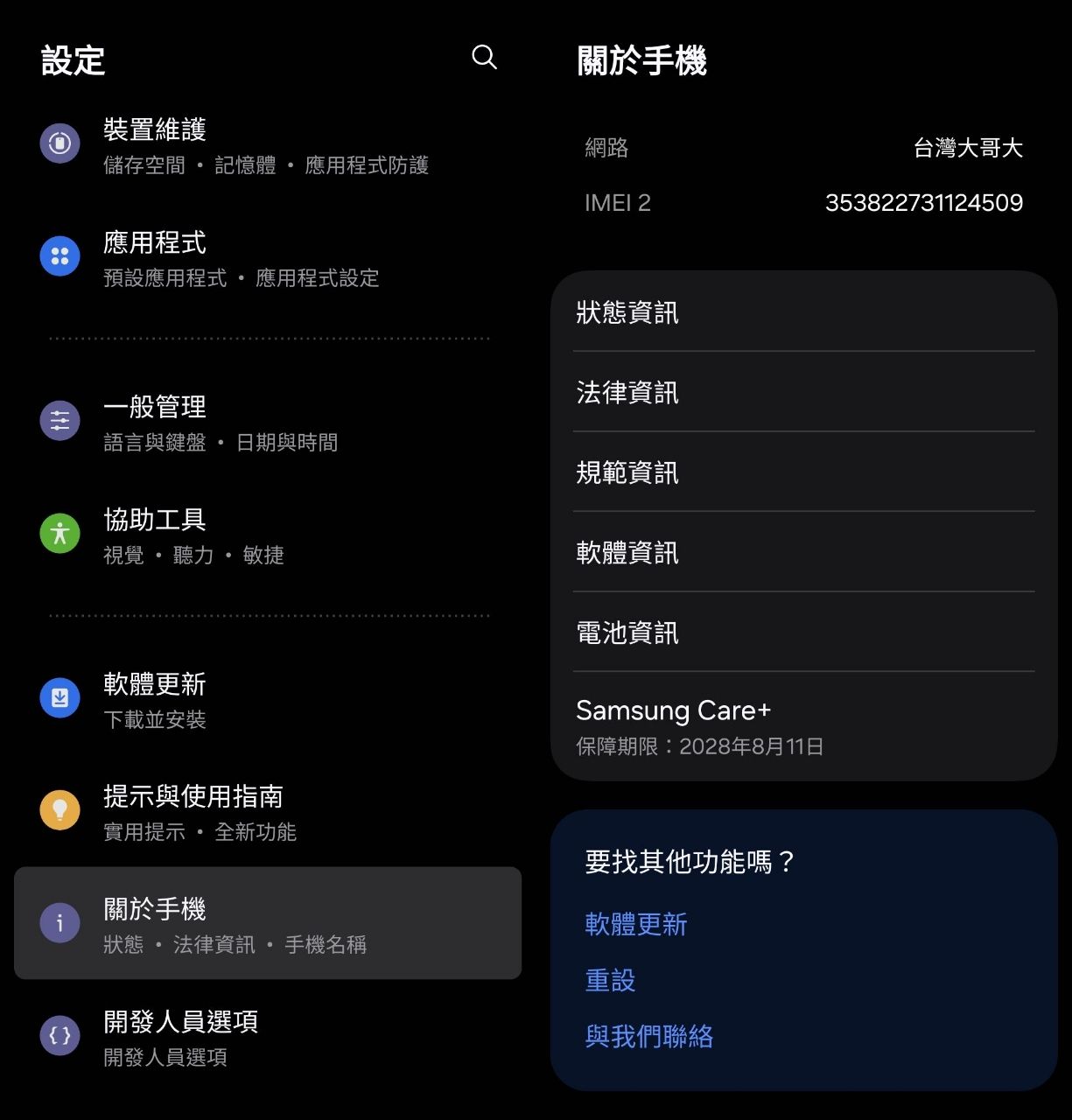
Task: Open 一般管理 settings
Action: (x=263, y=423)
